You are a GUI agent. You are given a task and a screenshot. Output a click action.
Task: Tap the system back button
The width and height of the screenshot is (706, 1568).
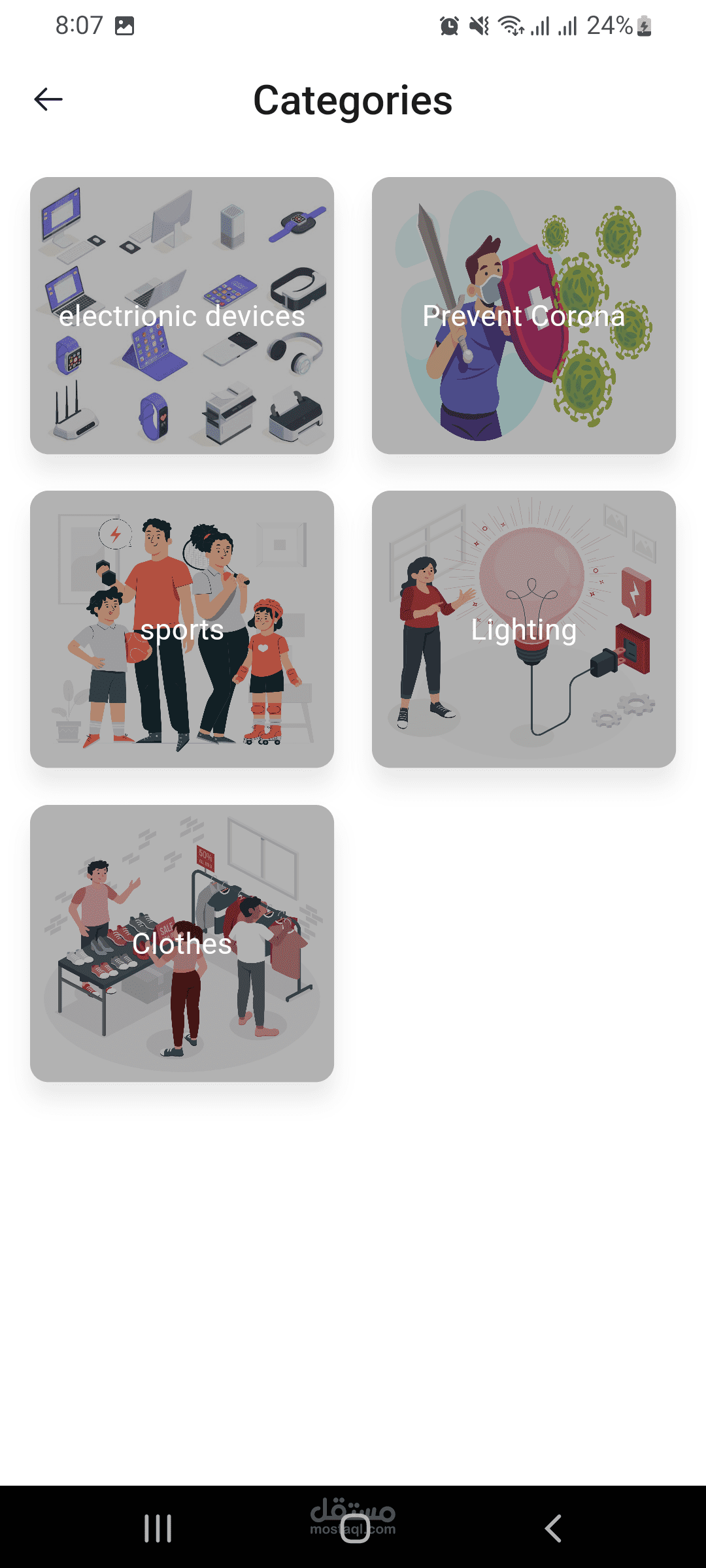tap(553, 1528)
